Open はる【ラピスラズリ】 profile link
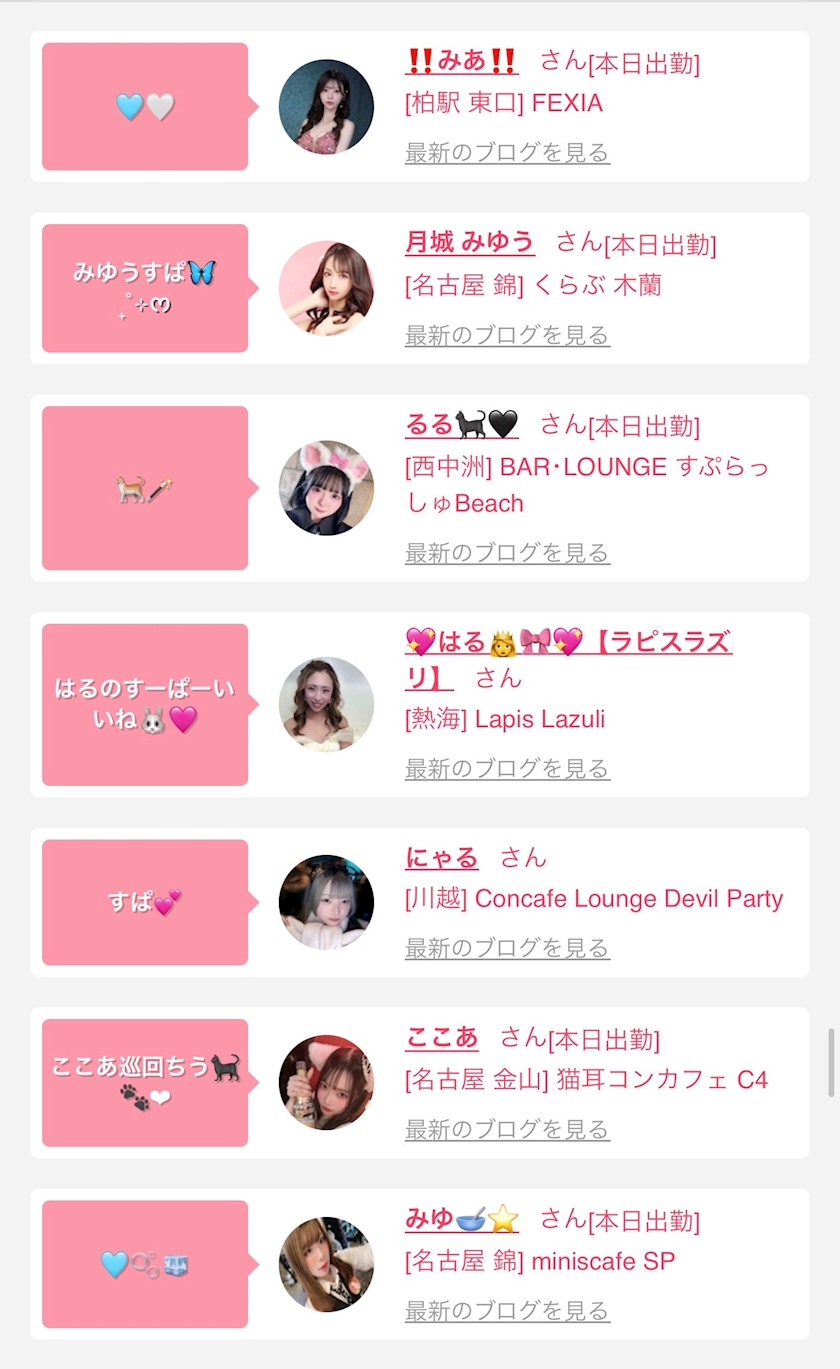840x1369 pixels. [567, 643]
